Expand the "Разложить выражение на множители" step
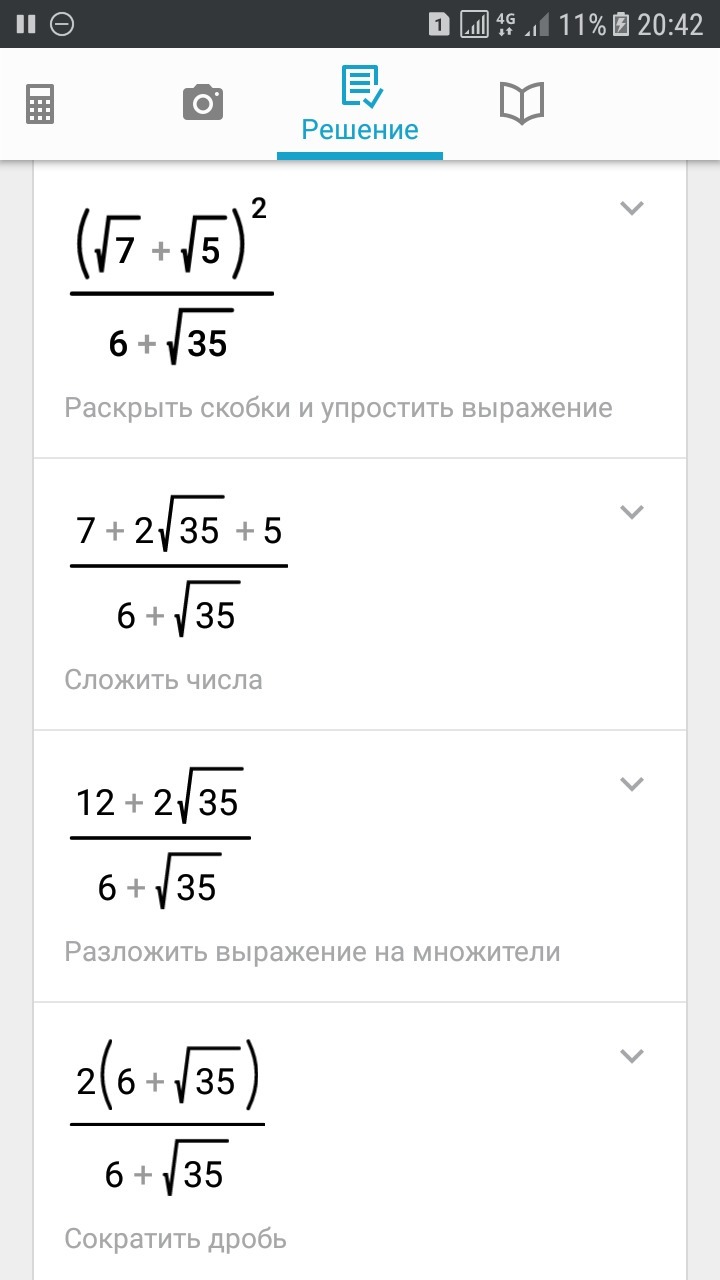Screen dimensions: 720x1280 tap(632, 784)
